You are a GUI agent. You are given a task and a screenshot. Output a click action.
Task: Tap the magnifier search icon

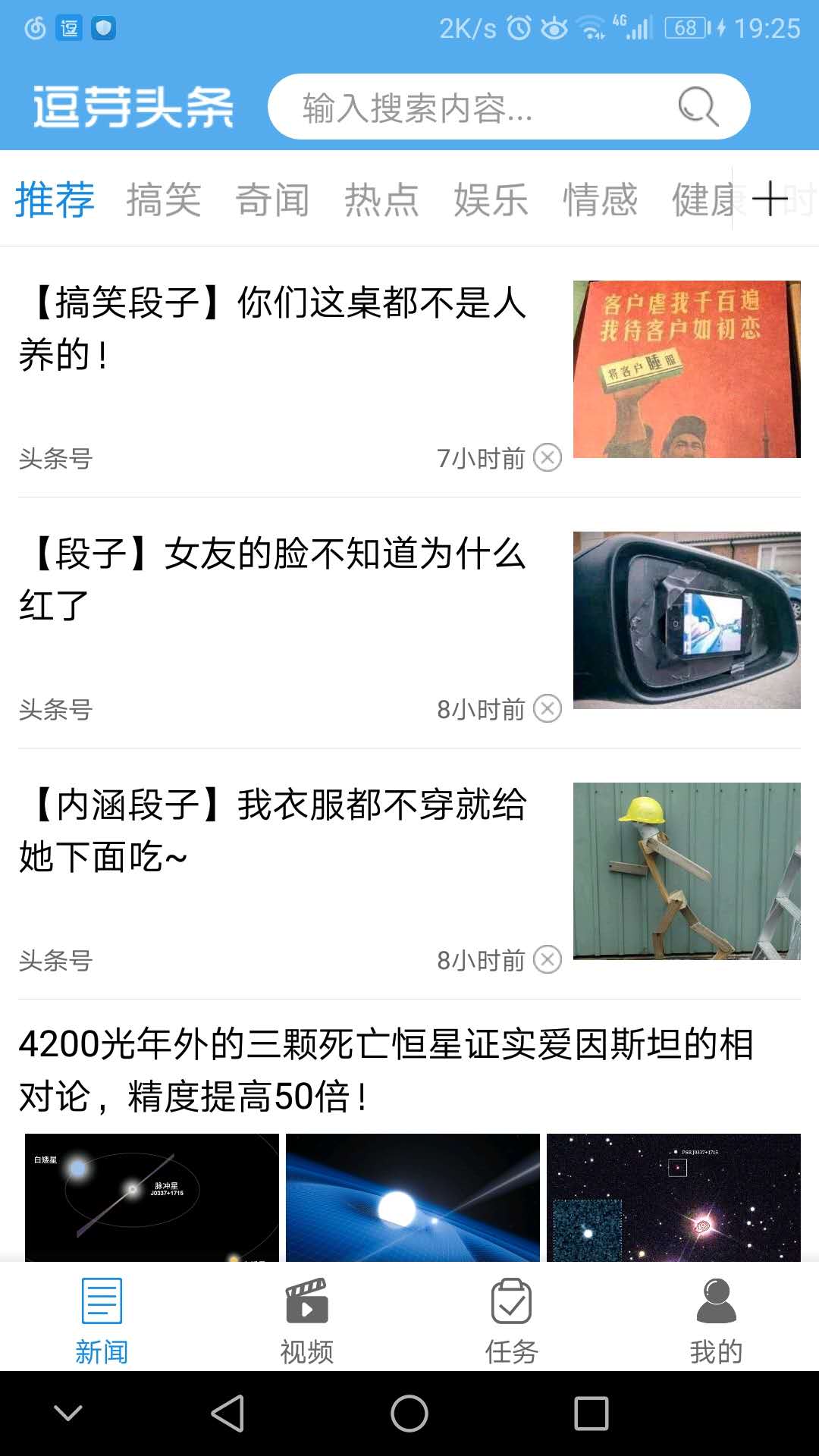698,107
